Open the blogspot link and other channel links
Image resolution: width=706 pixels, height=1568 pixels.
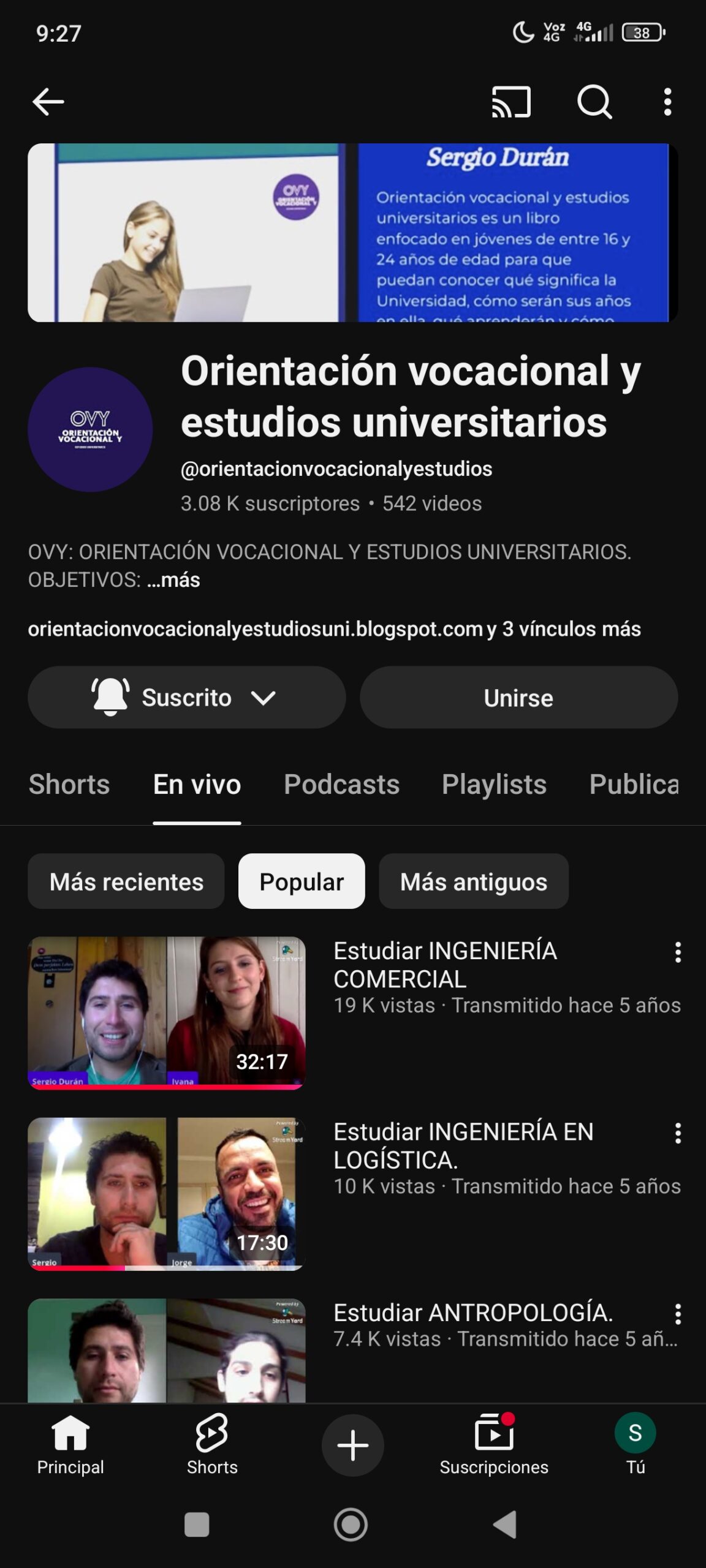334,629
